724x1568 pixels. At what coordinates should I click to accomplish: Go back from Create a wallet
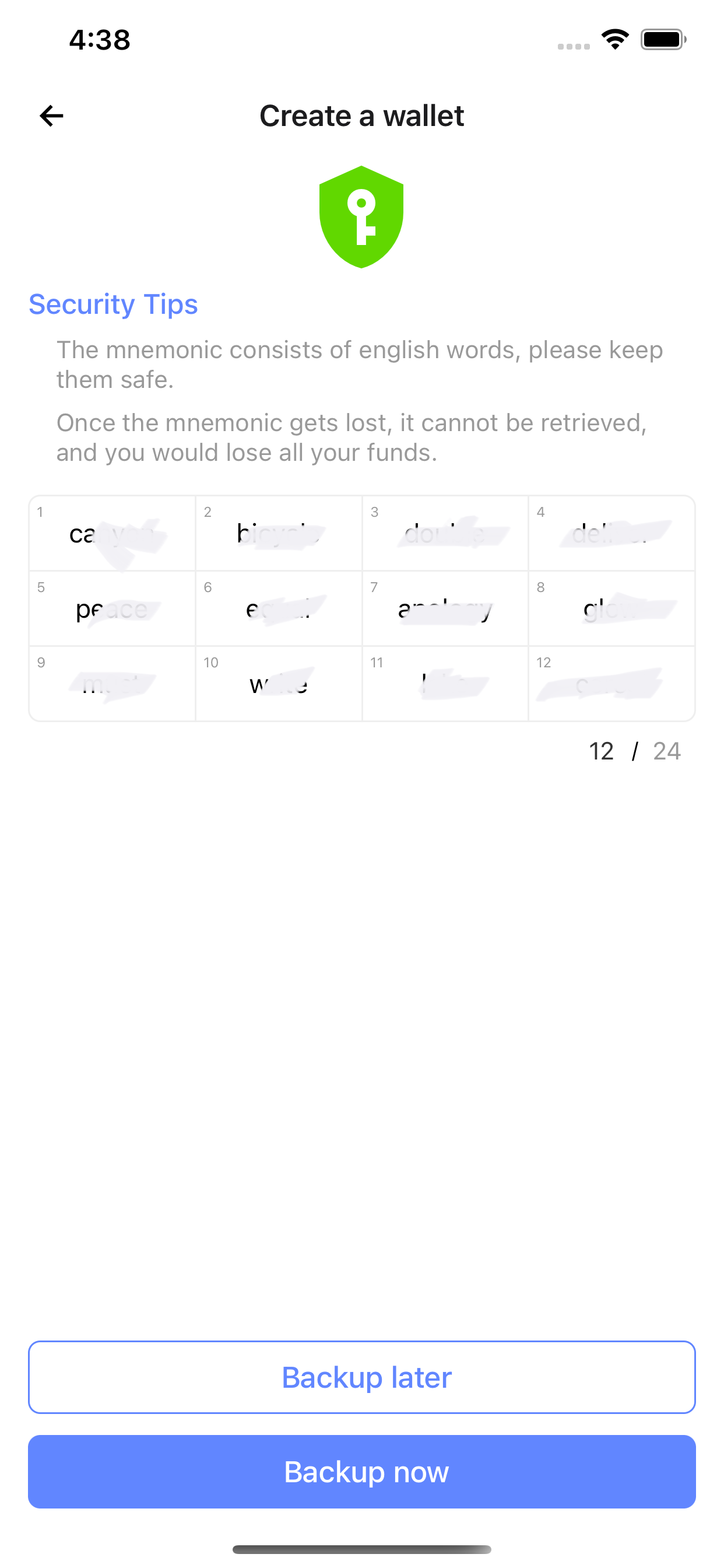(x=52, y=116)
